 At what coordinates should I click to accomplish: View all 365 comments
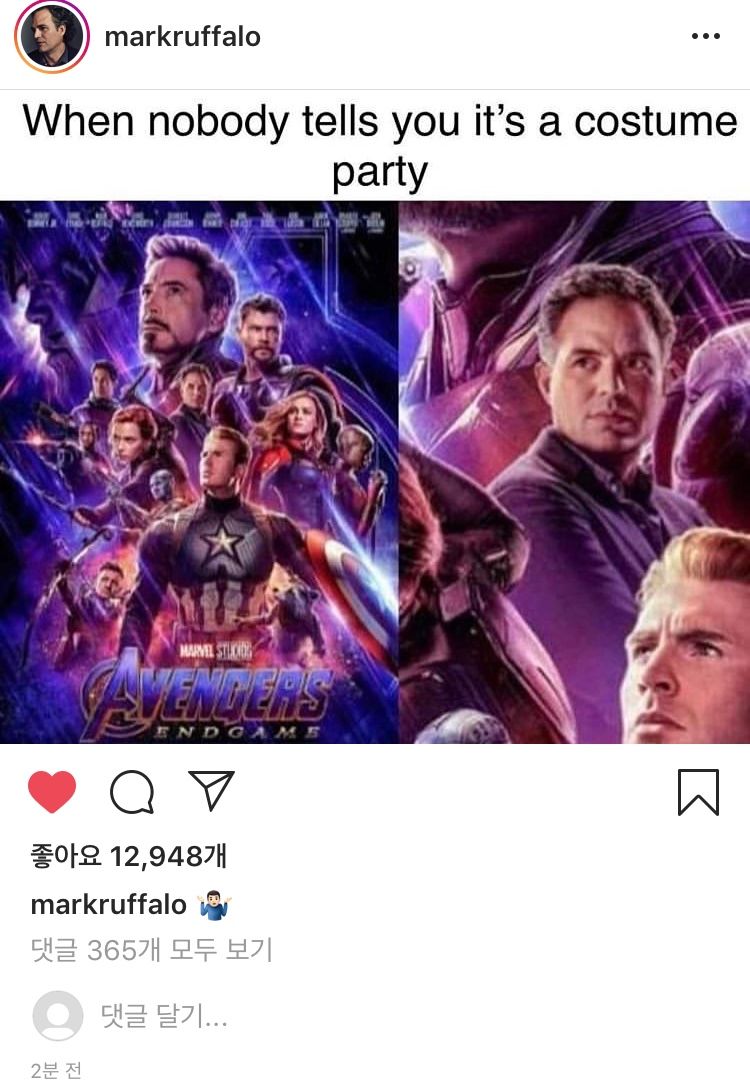point(152,950)
